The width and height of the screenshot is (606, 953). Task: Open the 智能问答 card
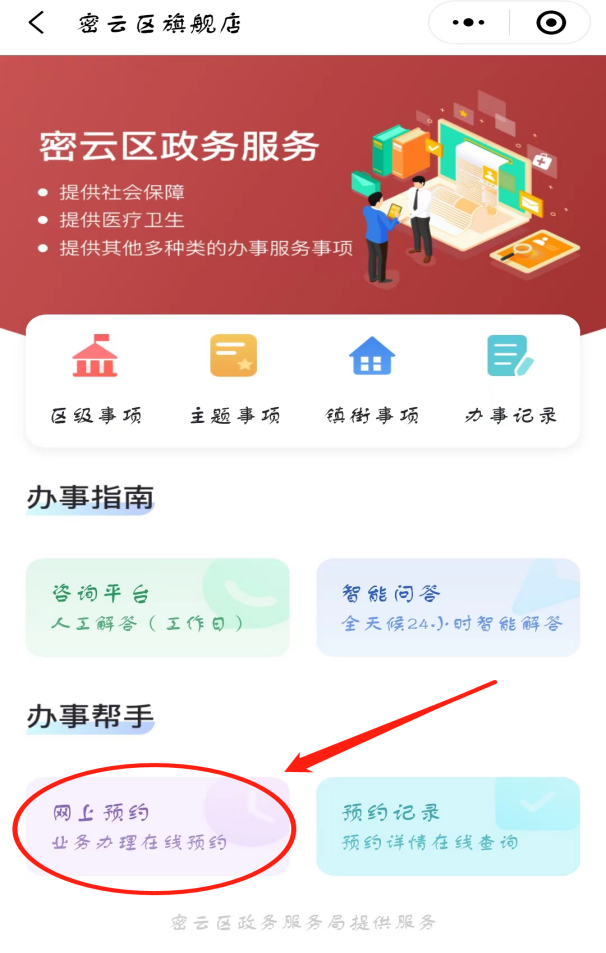(x=448, y=607)
